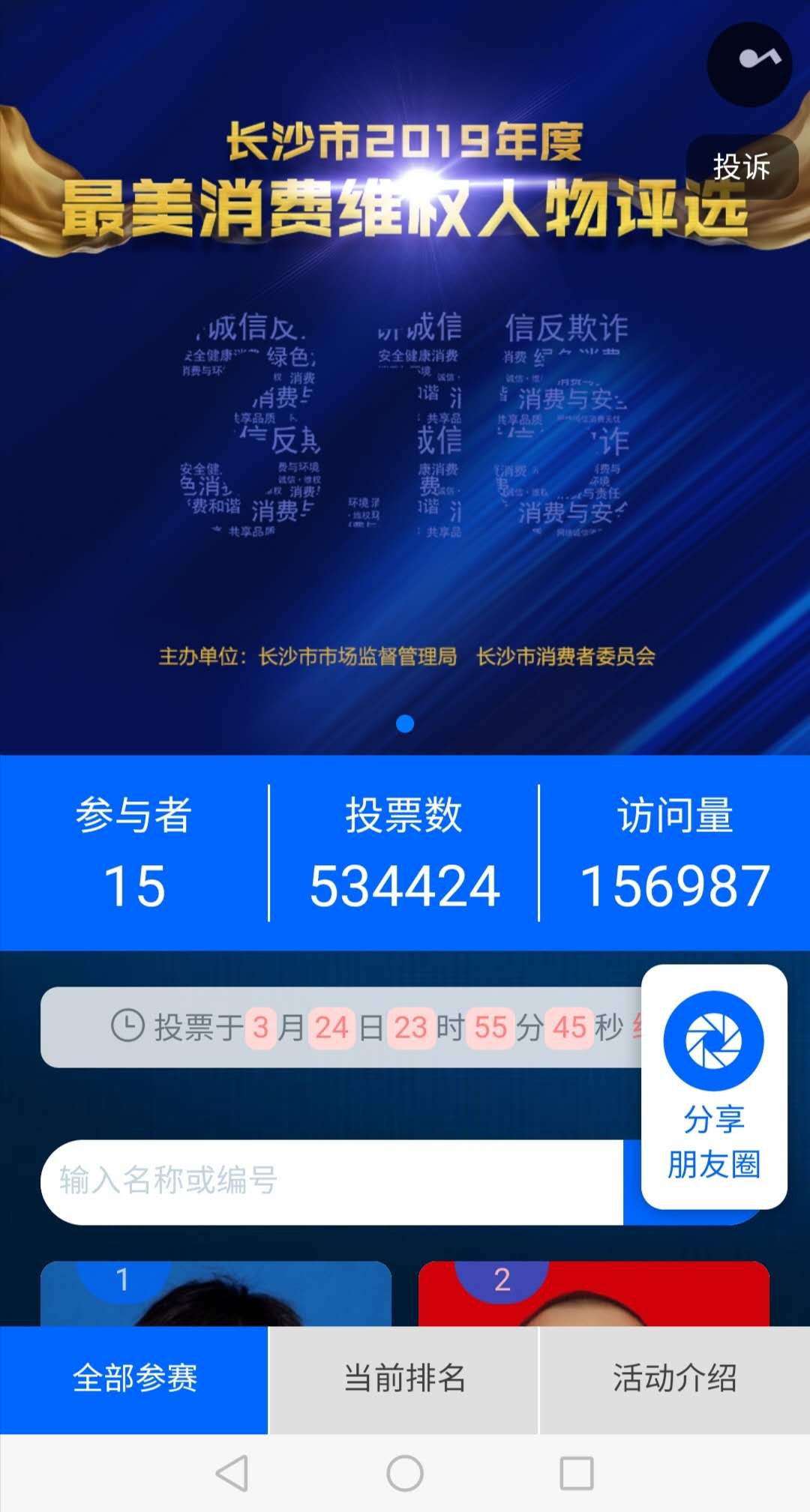Screen dimensions: 810x1512
Task: Share to 朋友圈 via floating button
Action: pos(714,1086)
